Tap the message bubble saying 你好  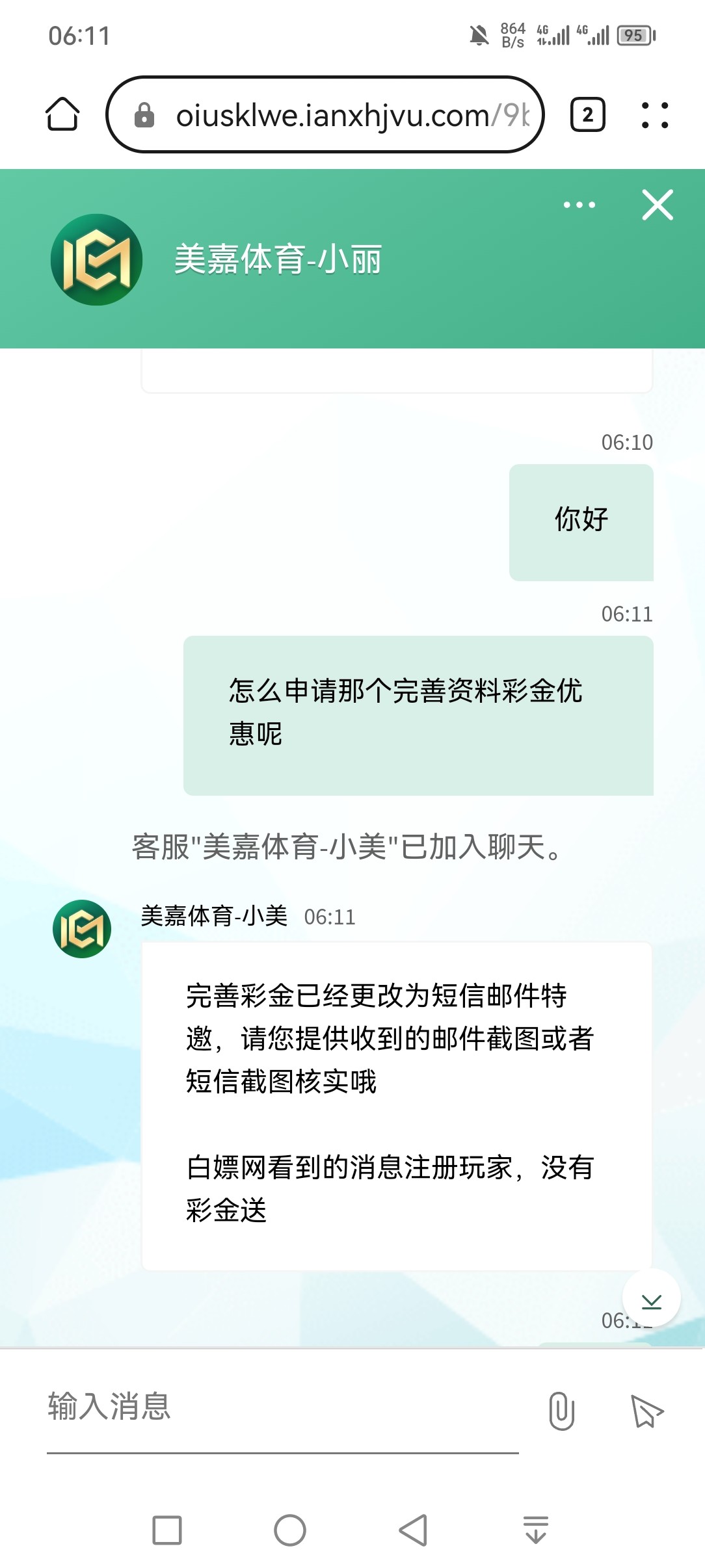click(581, 521)
